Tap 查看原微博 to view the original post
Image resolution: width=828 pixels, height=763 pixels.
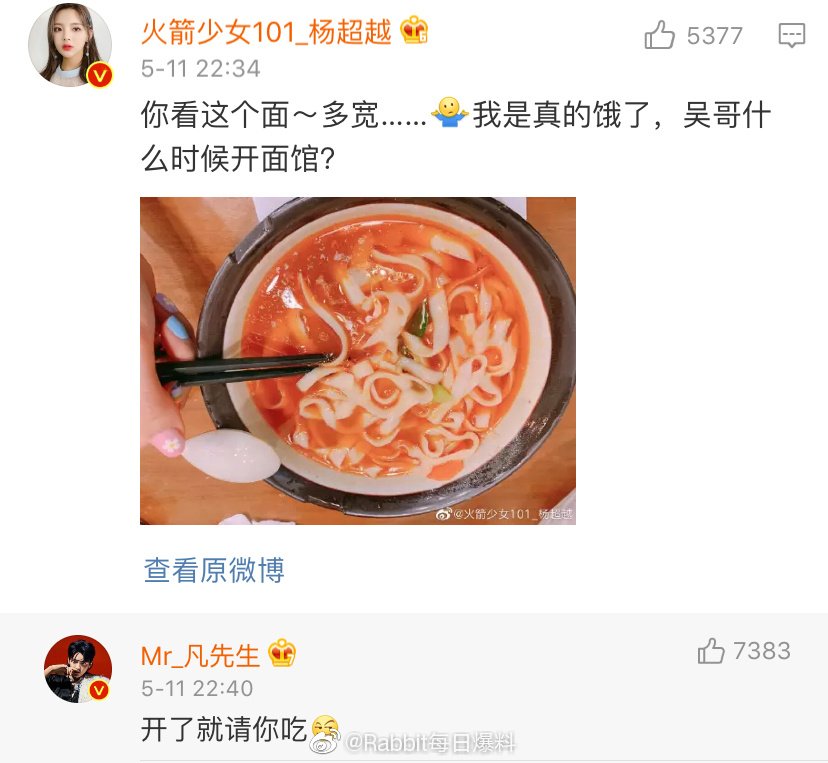coord(214,570)
